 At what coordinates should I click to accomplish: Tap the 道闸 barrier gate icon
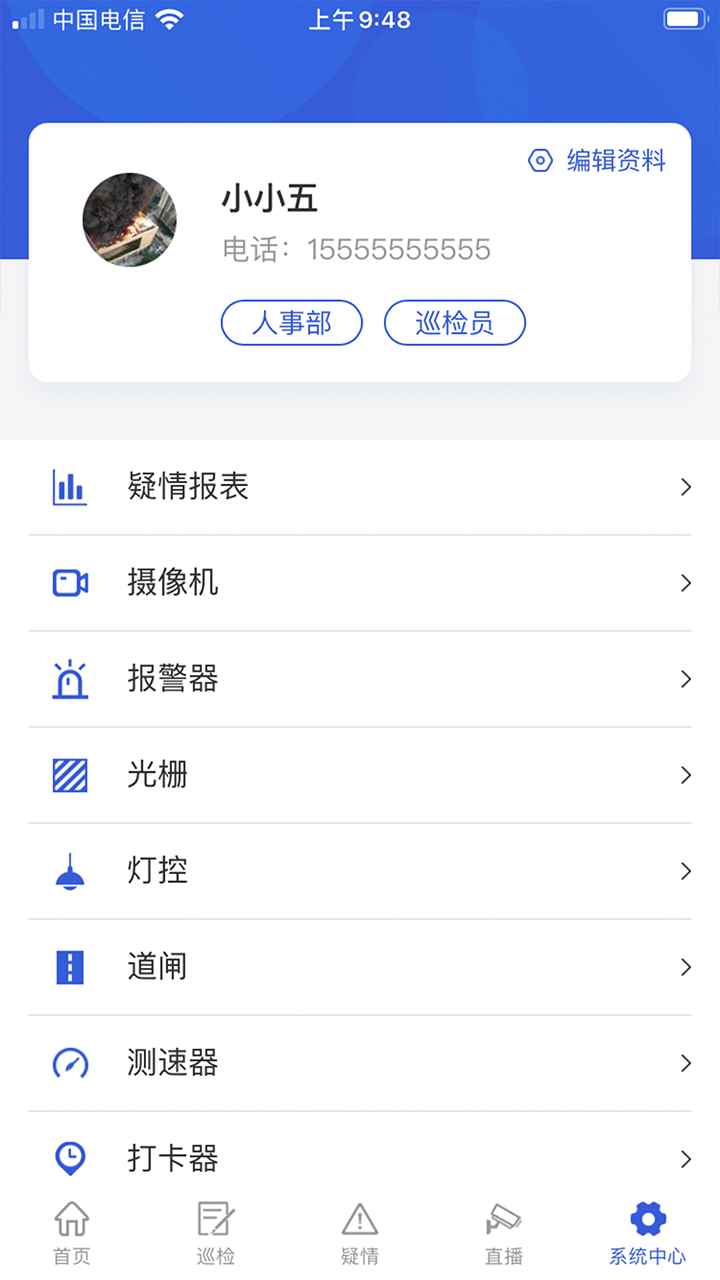point(68,967)
